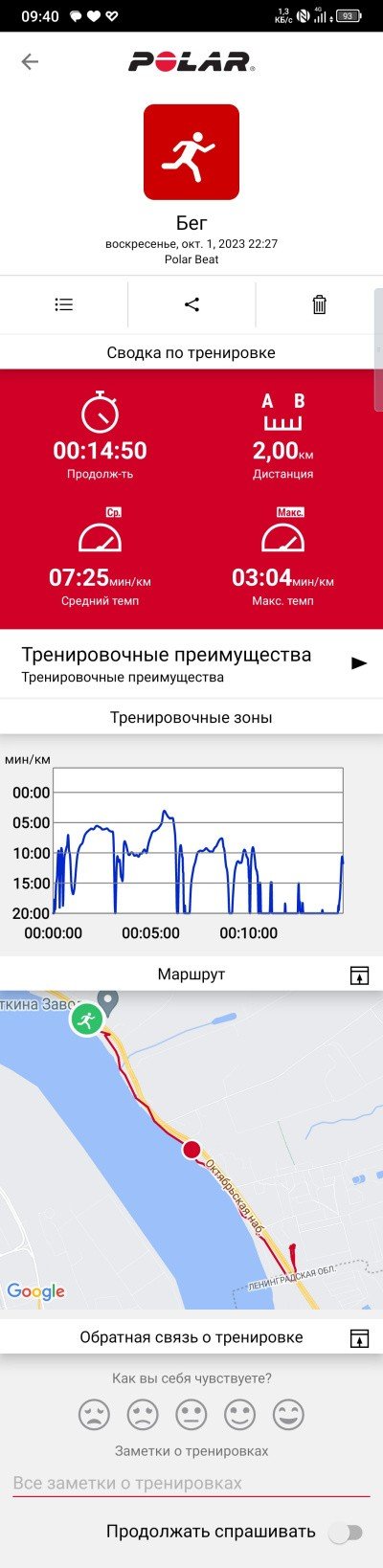Screen dimensions: 383x1568
Task: Pick the happiest face rating
Action: click(289, 1414)
